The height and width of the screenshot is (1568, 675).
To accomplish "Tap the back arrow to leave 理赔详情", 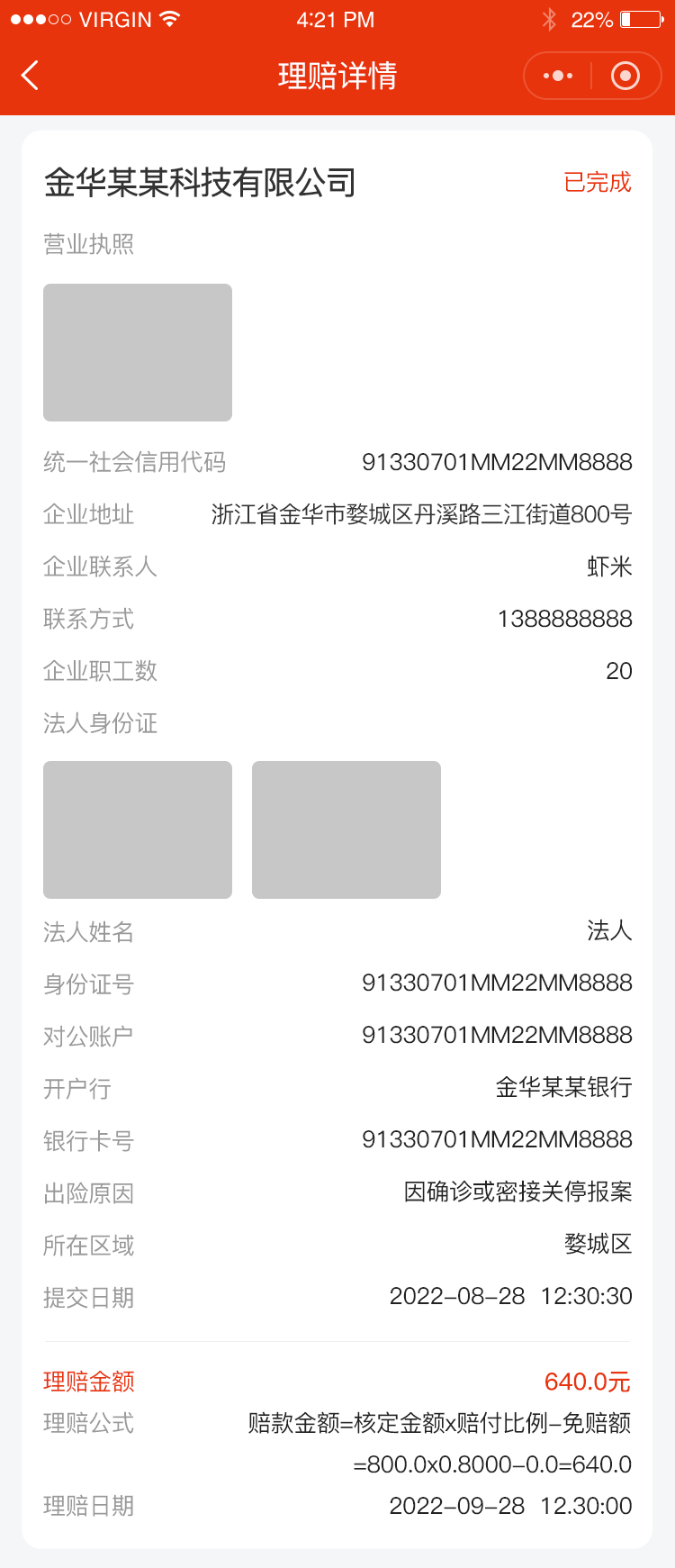I will pyautogui.click(x=30, y=76).
